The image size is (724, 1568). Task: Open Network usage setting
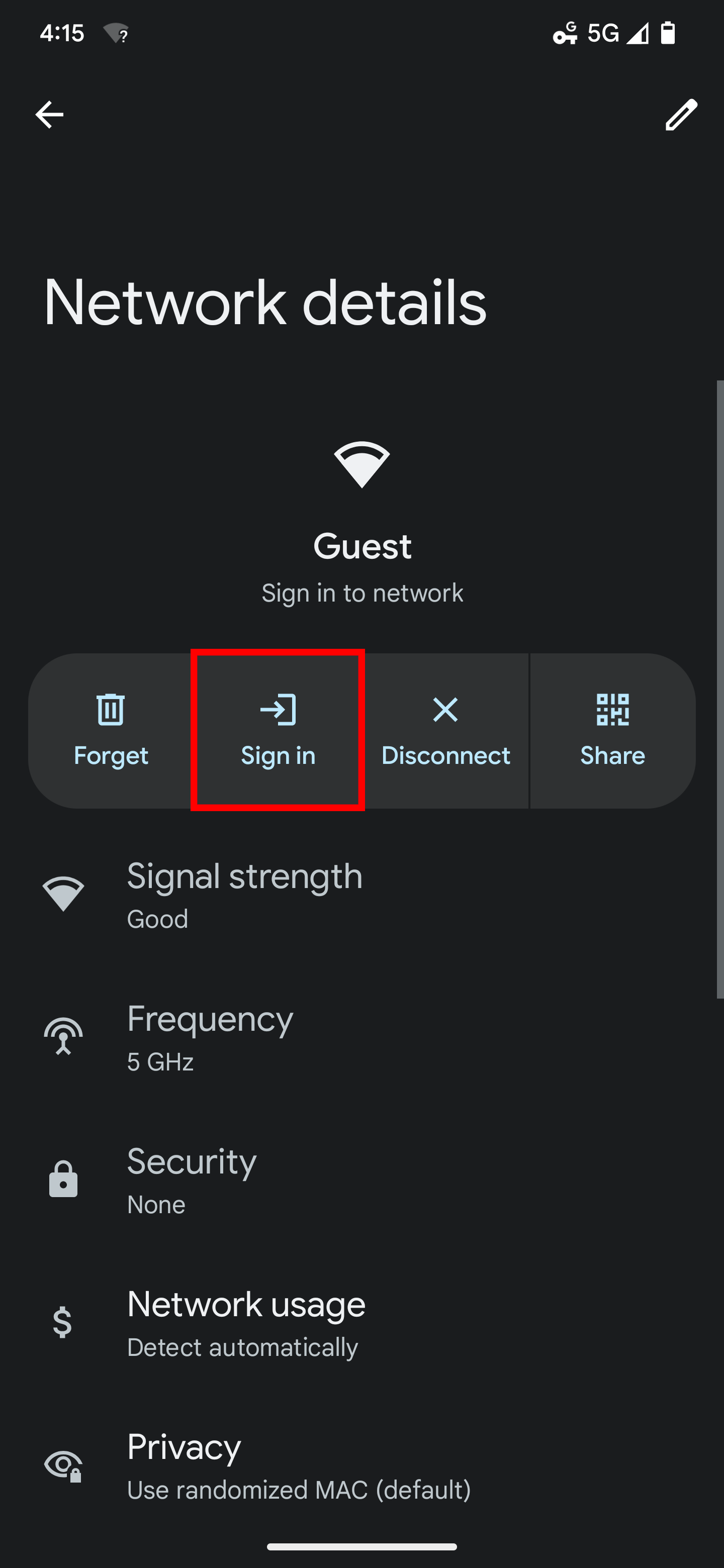pos(246,1323)
